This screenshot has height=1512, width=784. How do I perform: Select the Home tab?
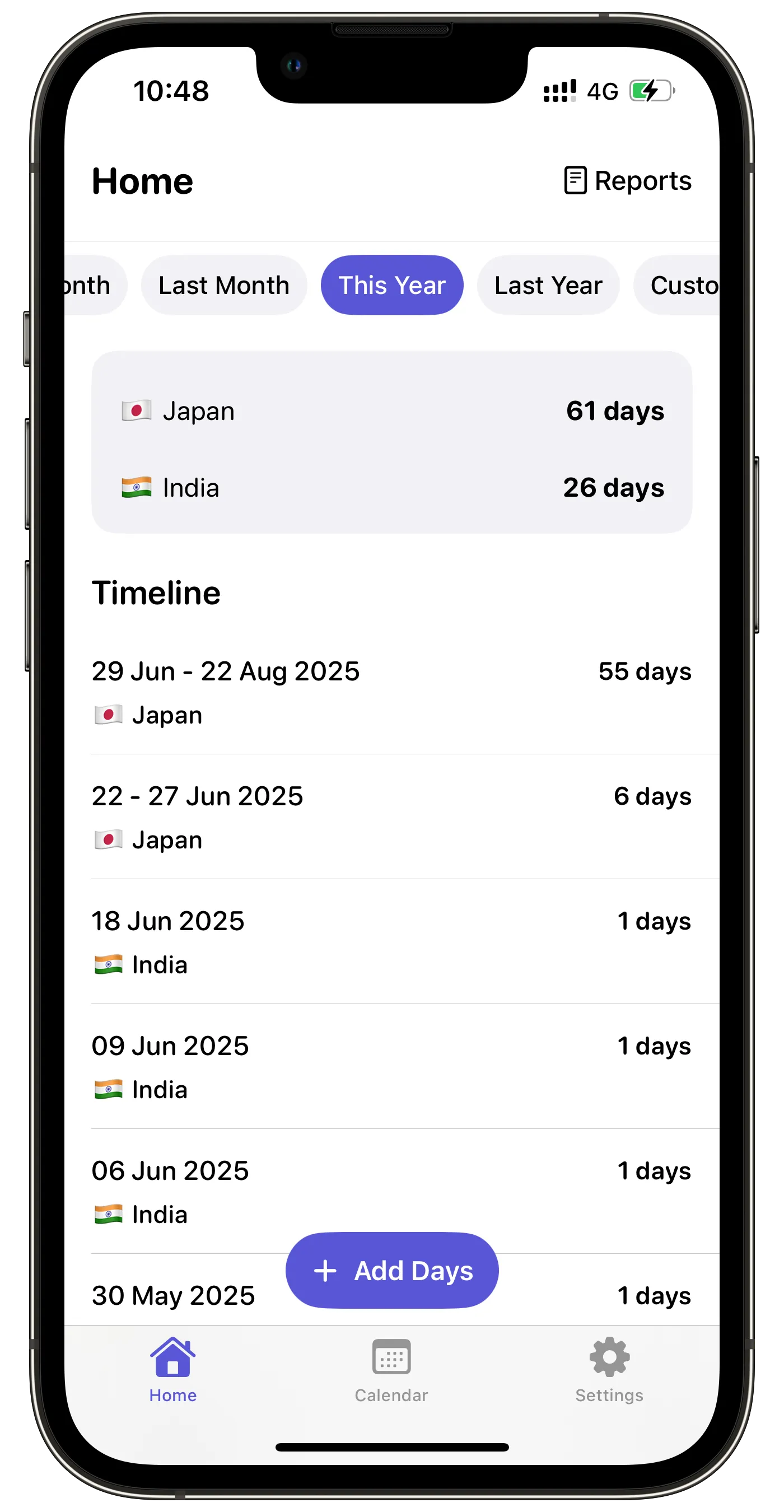[172, 1370]
